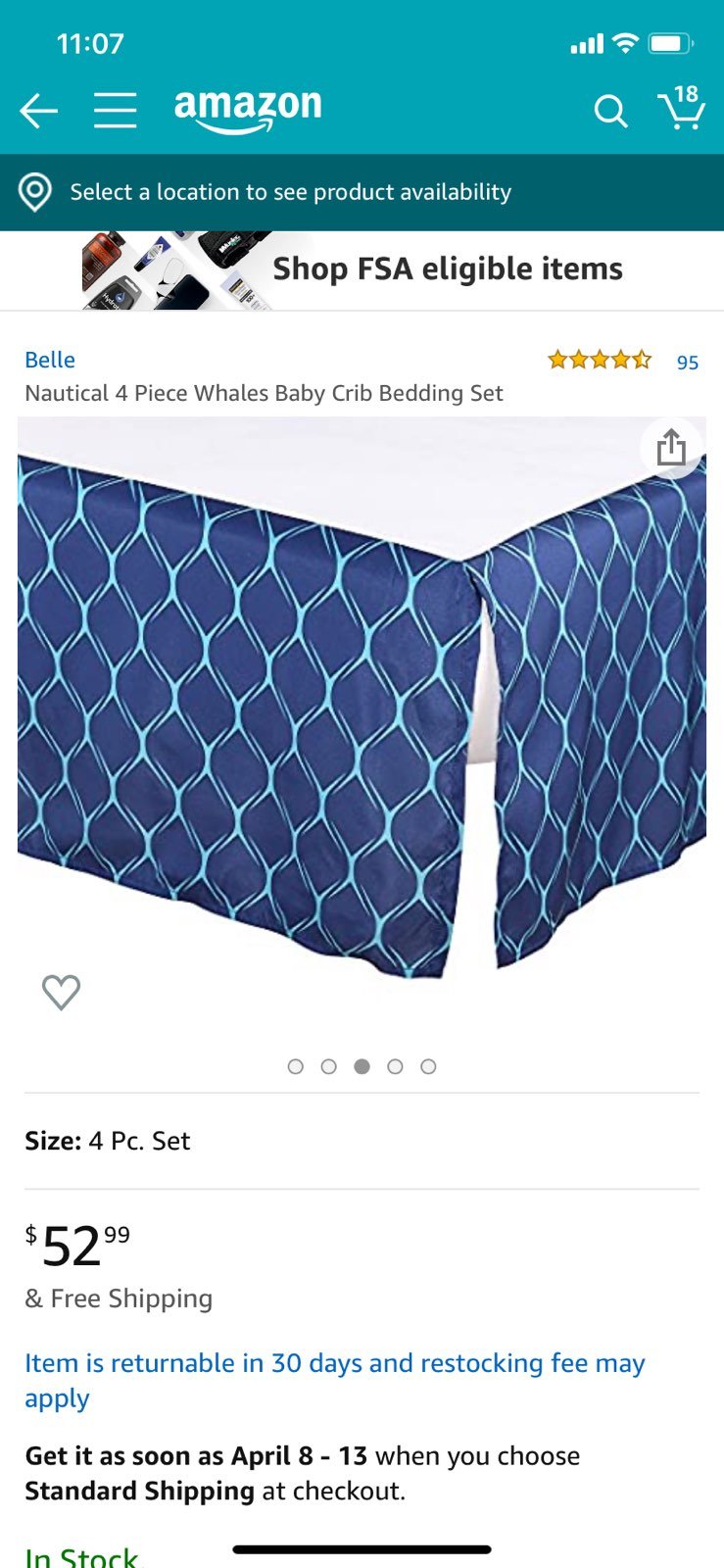Share this product
The height and width of the screenshot is (1568, 724).
pyautogui.click(x=671, y=448)
